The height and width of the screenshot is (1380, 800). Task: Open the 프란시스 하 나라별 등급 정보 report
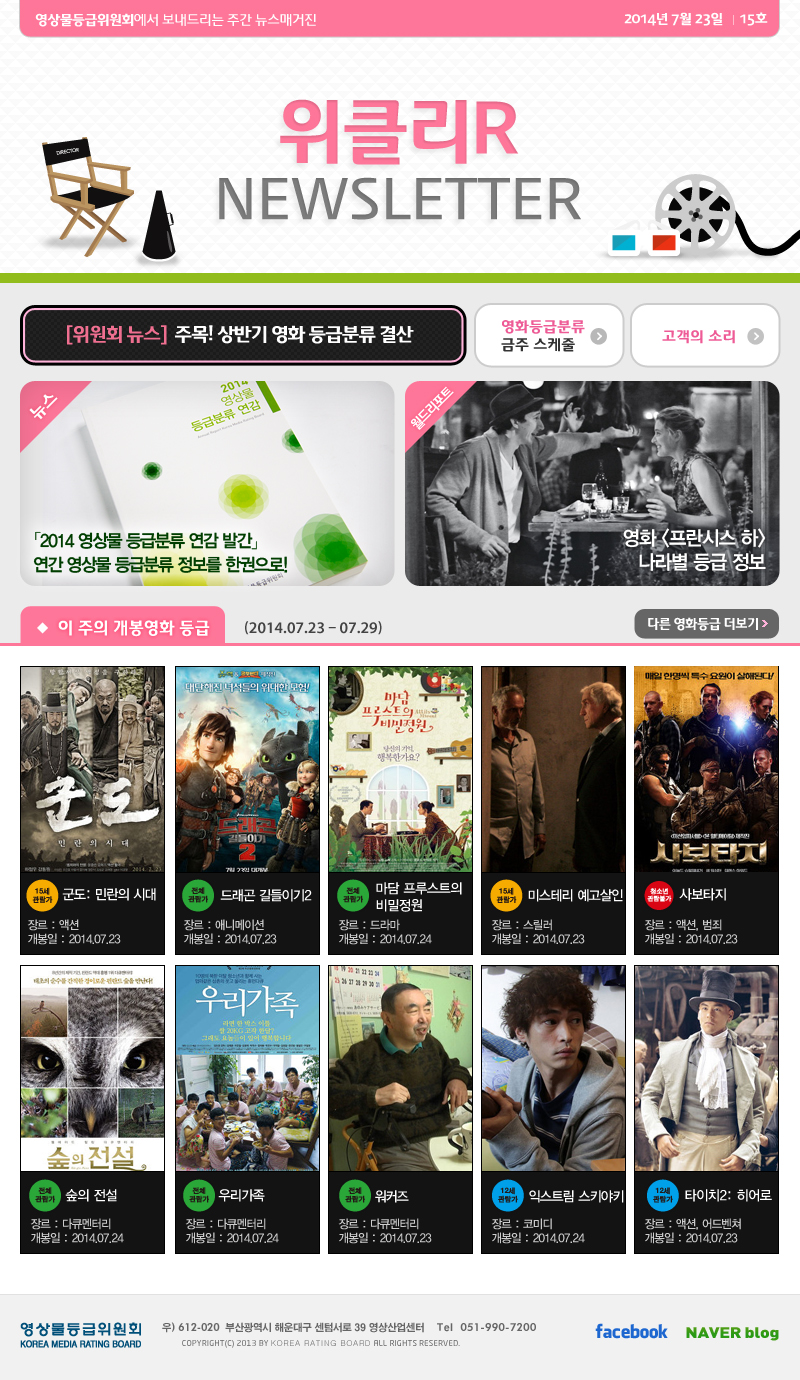tap(592, 483)
